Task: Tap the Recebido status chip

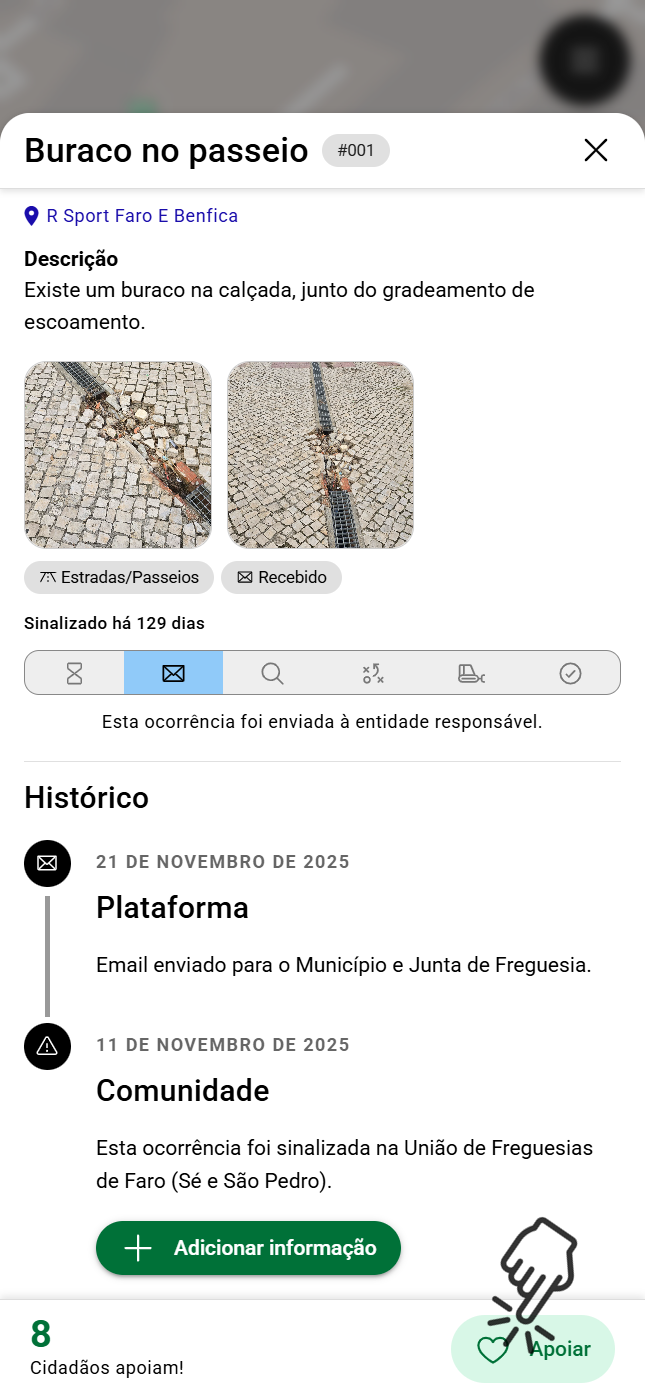Action: pyautogui.click(x=281, y=578)
